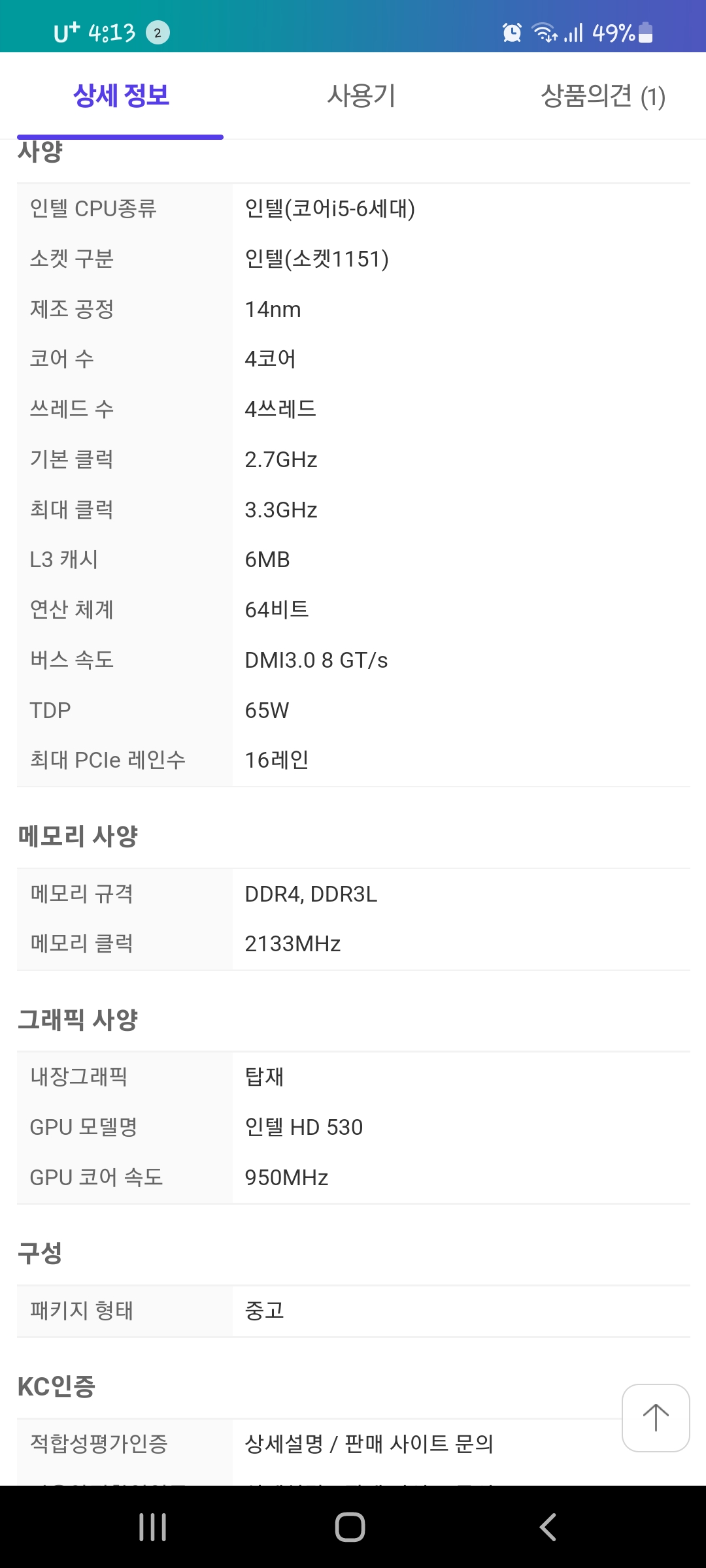The width and height of the screenshot is (706, 1568).
Task: Select the 상세 정보 tab
Action: (121, 96)
